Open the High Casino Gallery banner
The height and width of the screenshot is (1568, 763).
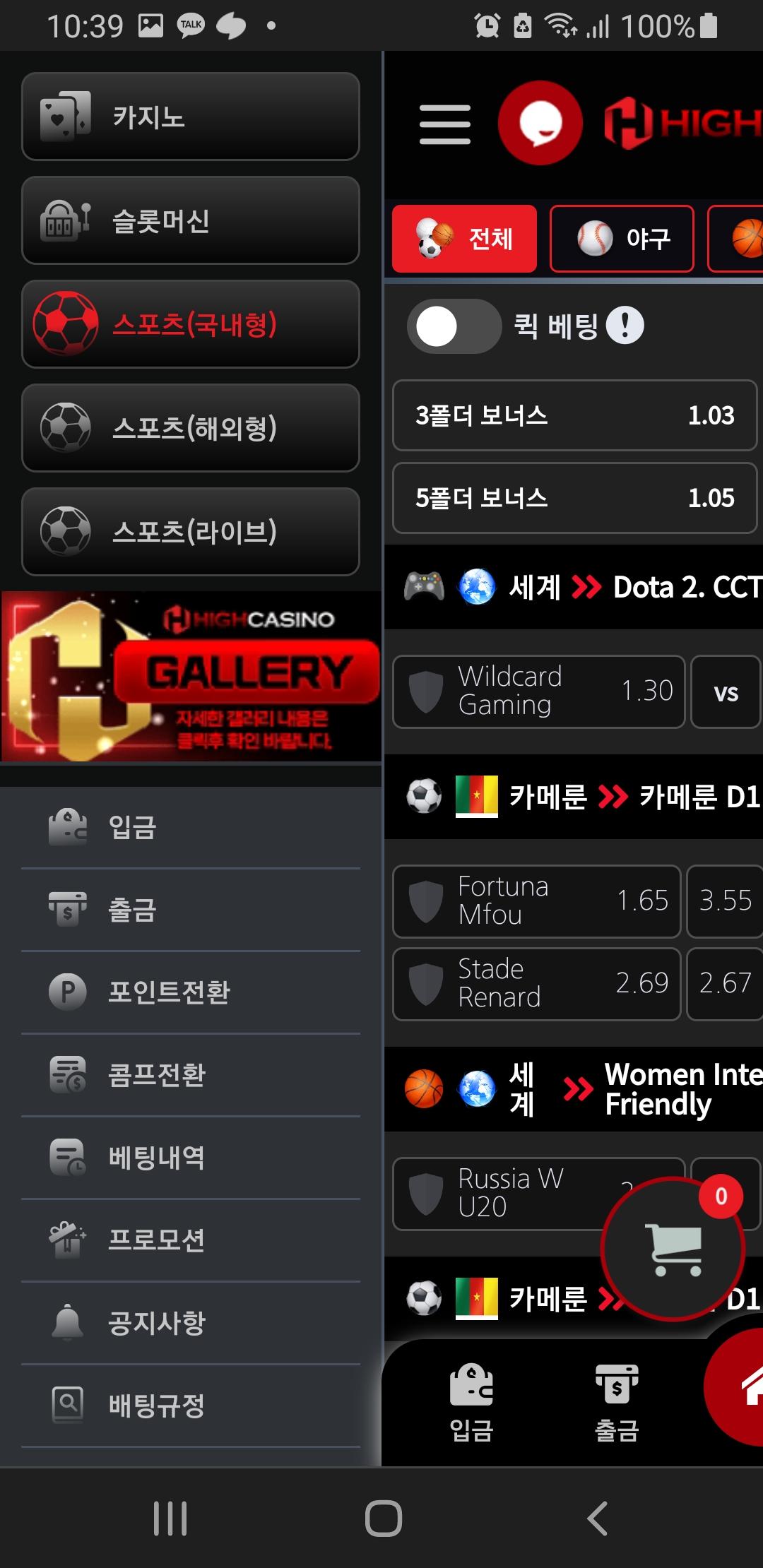[191, 677]
